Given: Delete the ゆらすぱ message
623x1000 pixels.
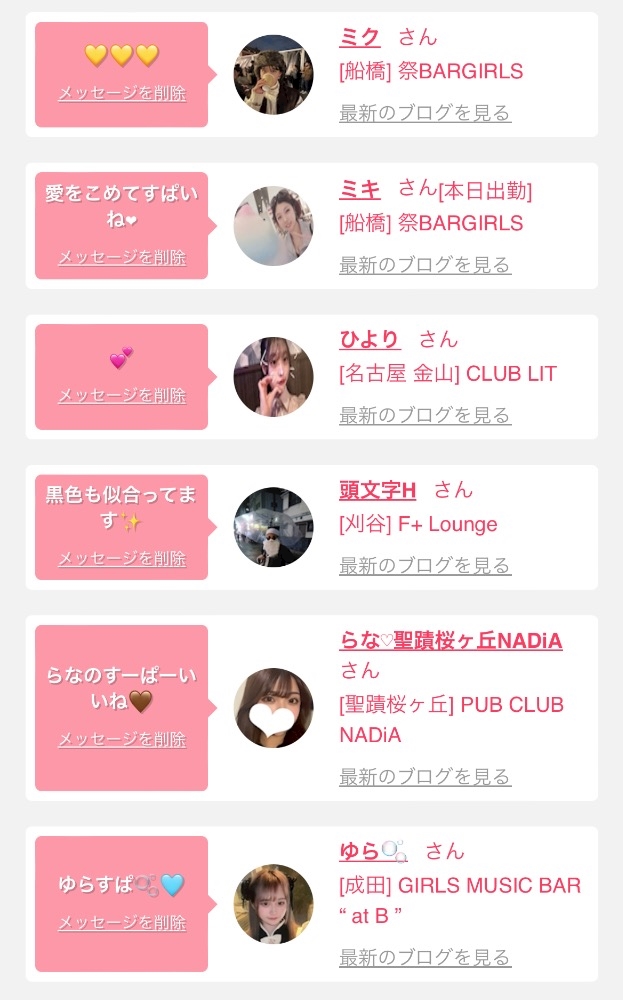Looking at the screenshot, I should click(122, 923).
